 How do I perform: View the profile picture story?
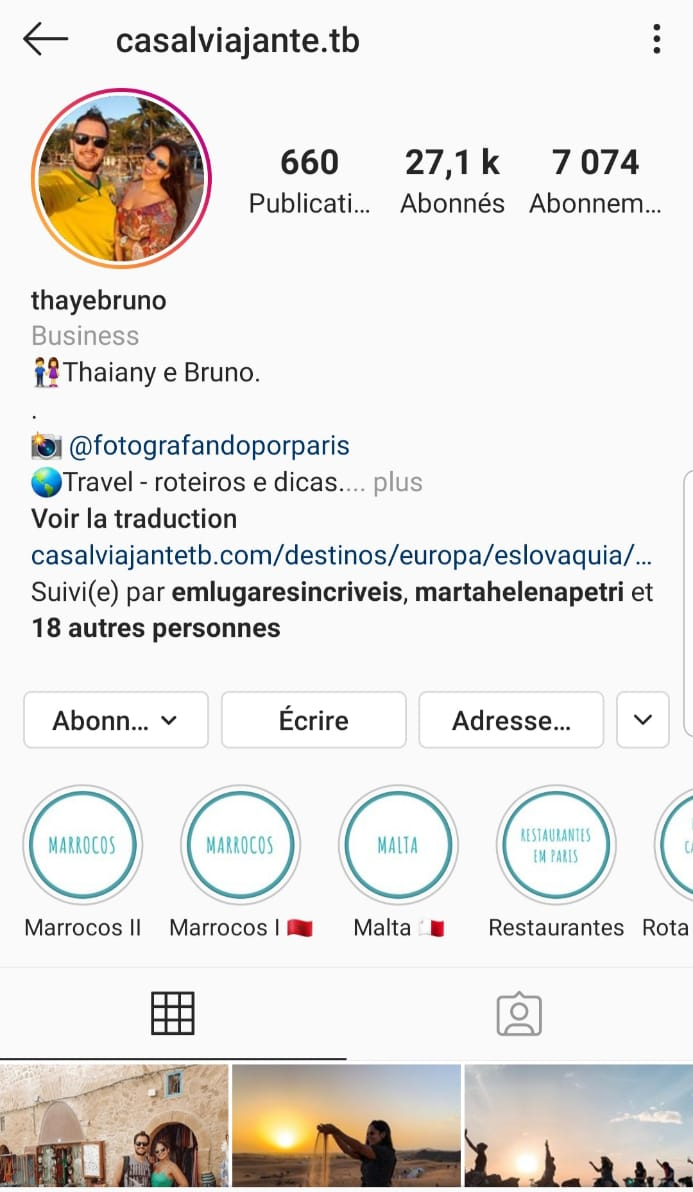[121, 178]
